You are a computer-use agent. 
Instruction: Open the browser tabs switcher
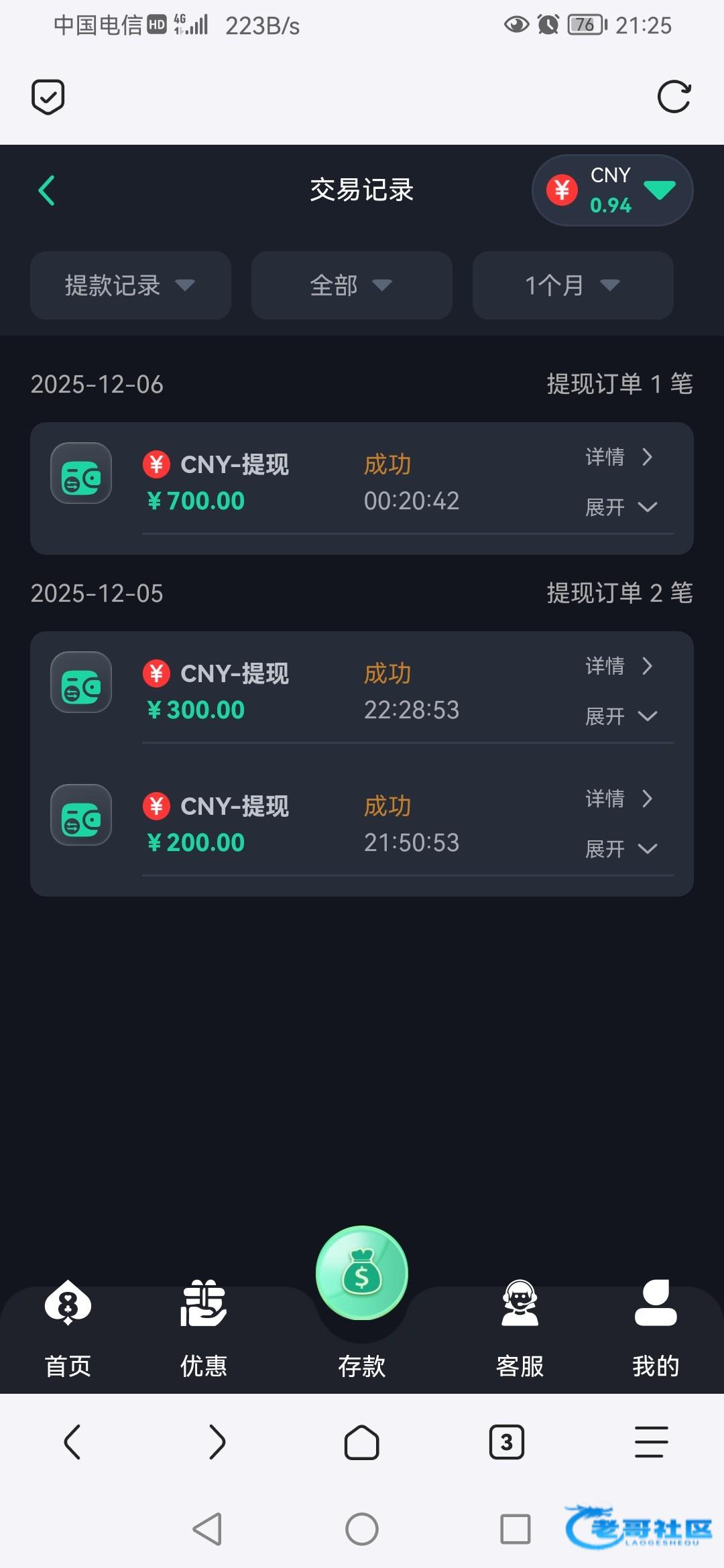coord(507,1442)
